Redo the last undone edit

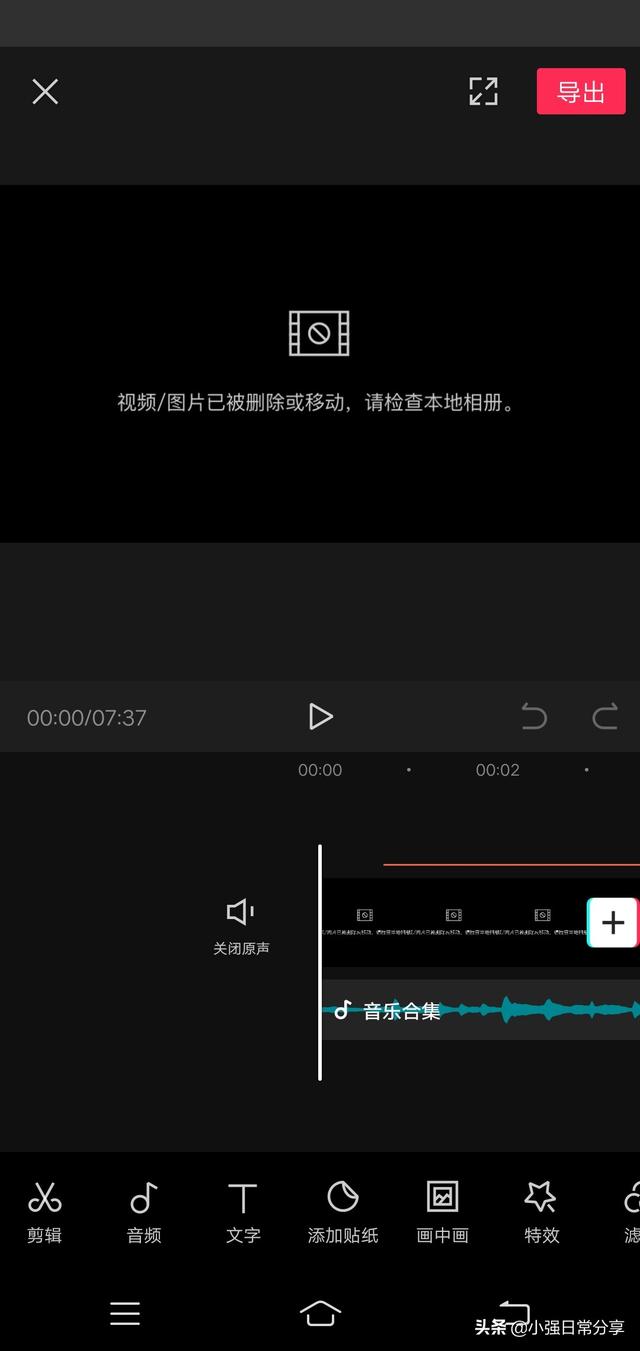point(605,716)
